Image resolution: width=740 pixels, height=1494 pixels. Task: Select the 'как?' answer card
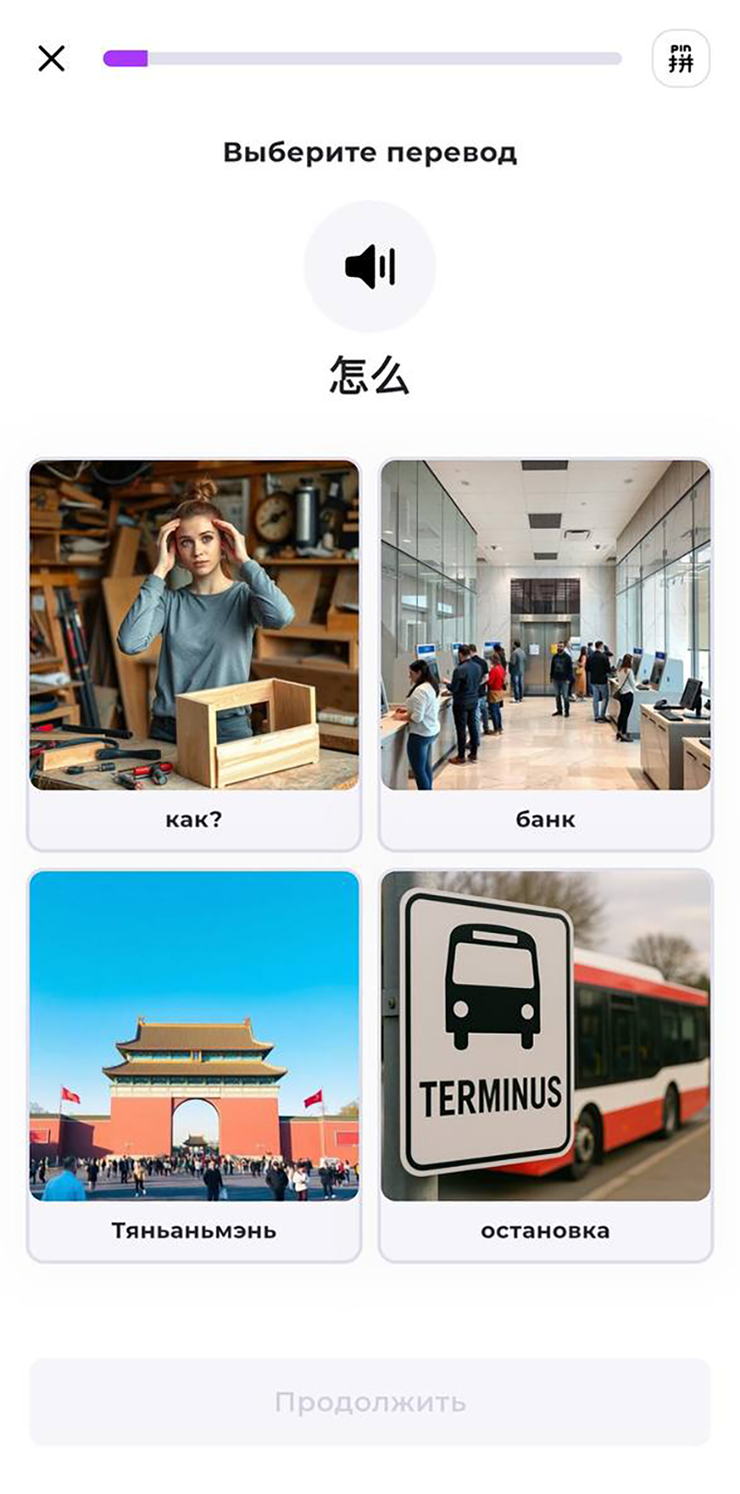[194, 655]
